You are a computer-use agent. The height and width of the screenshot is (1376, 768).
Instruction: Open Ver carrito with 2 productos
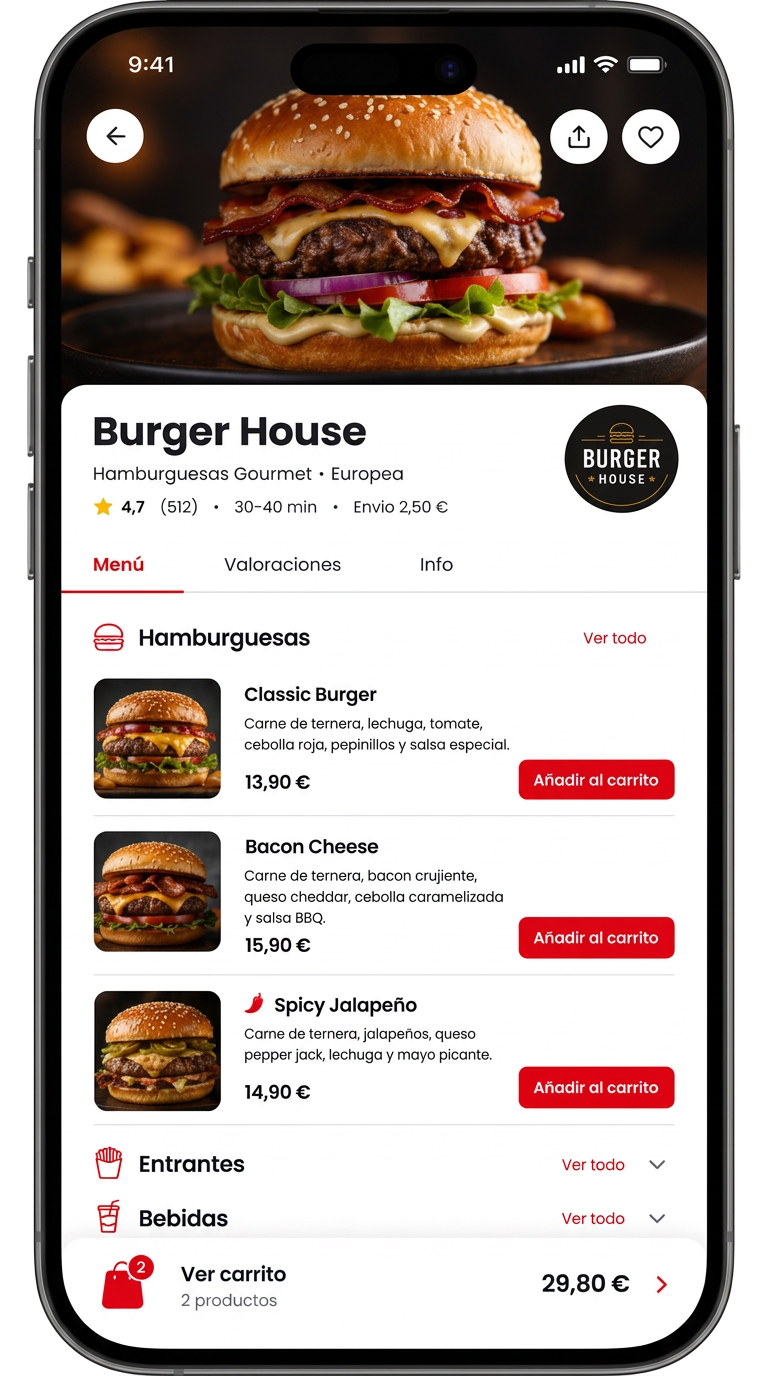[x=384, y=1286]
